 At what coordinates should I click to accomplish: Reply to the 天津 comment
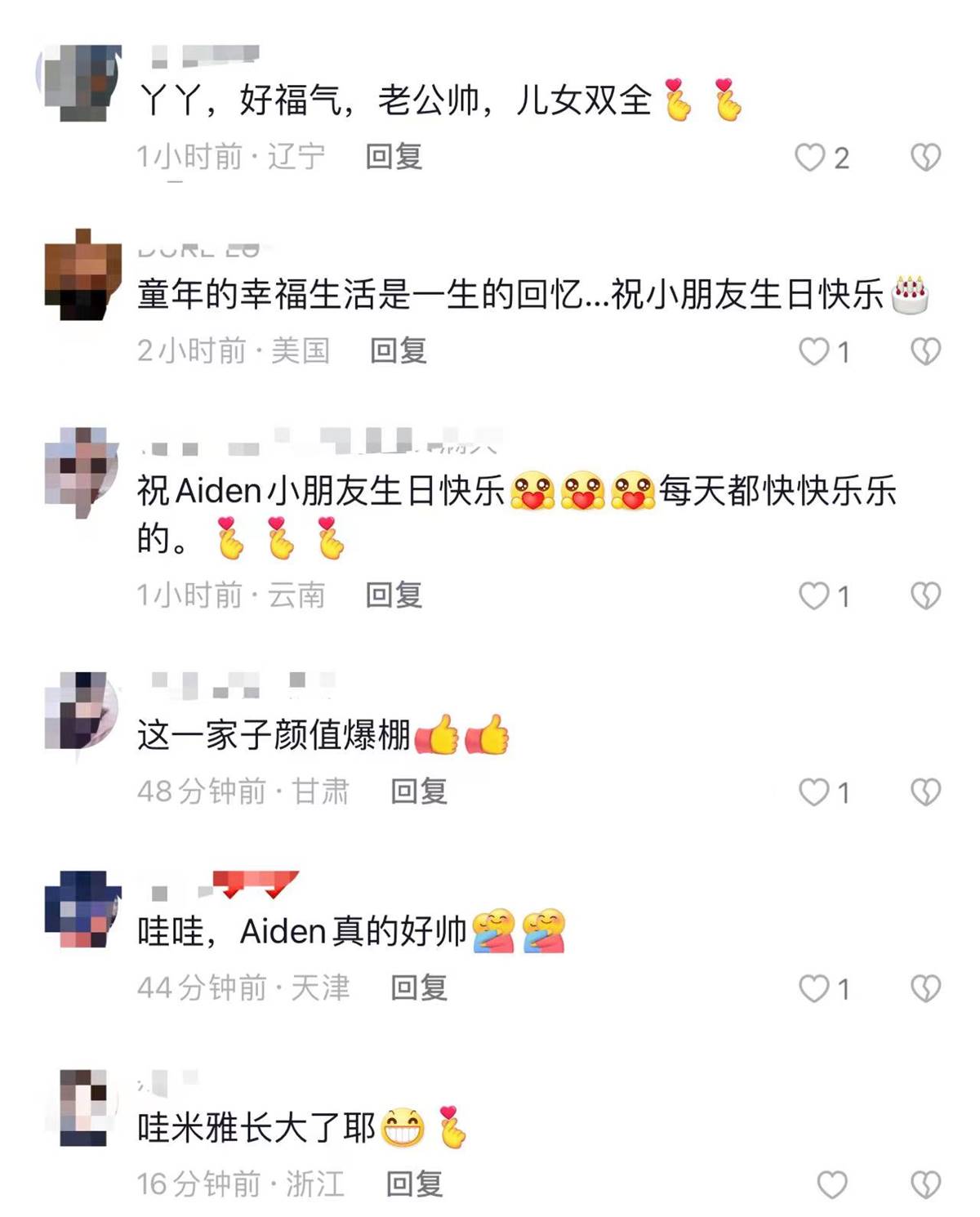click(418, 987)
